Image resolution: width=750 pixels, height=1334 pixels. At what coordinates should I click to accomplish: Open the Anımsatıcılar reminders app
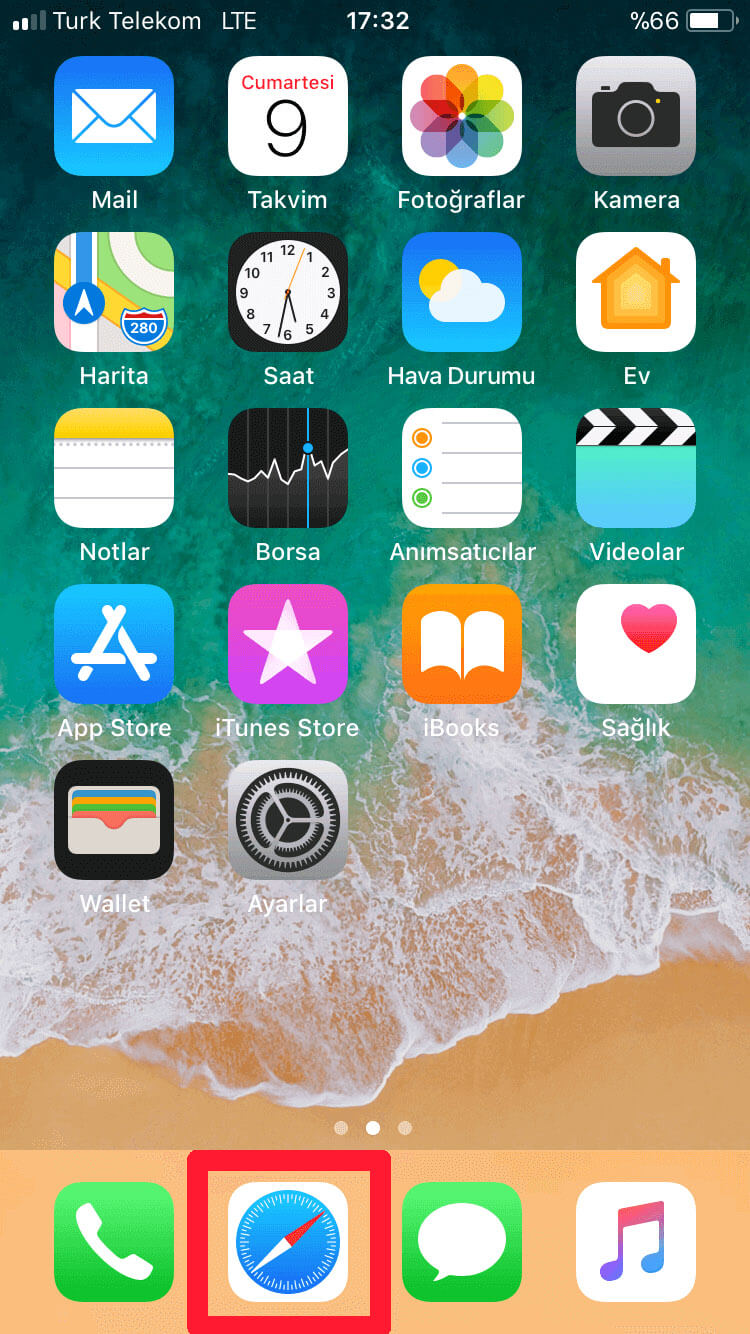click(461, 467)
